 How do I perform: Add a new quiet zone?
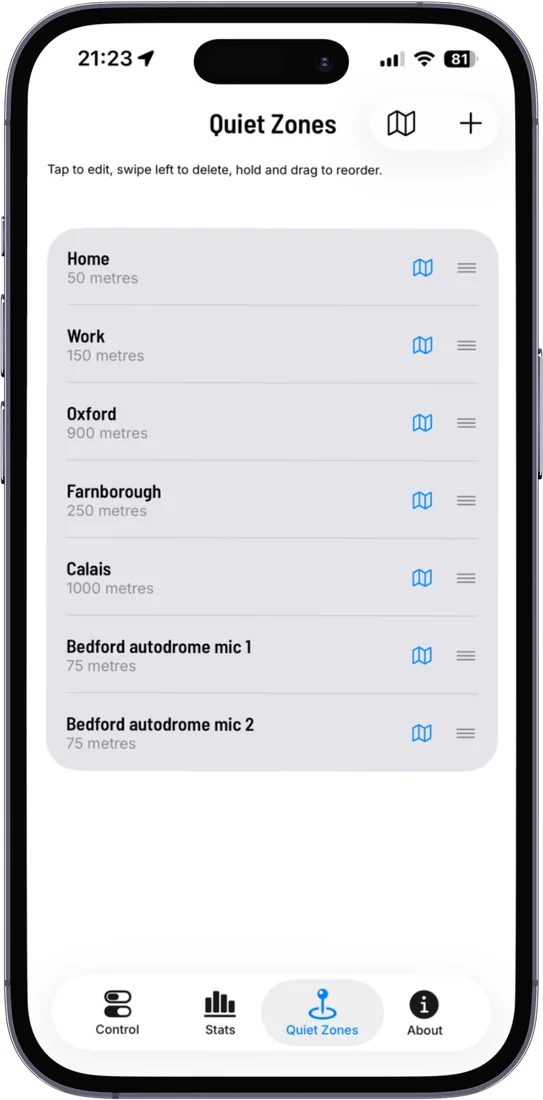pyautogui.click(x=470, y=123)
